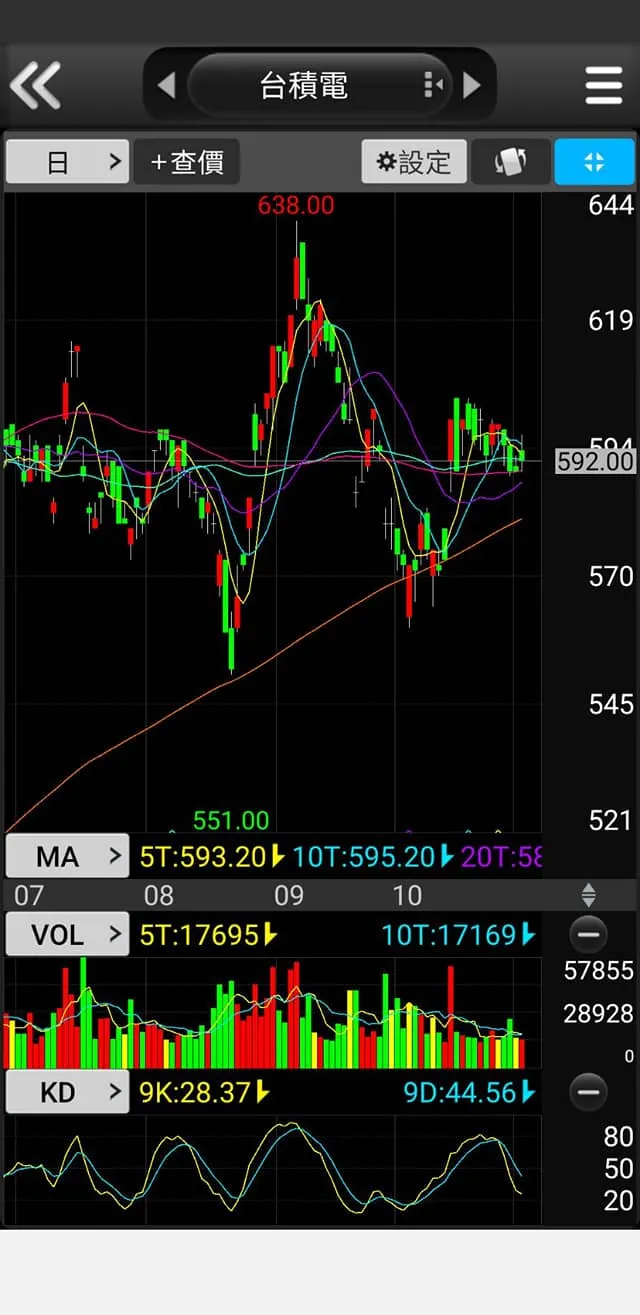
Task: Change the 日 chart period
Action: (67, 162)
